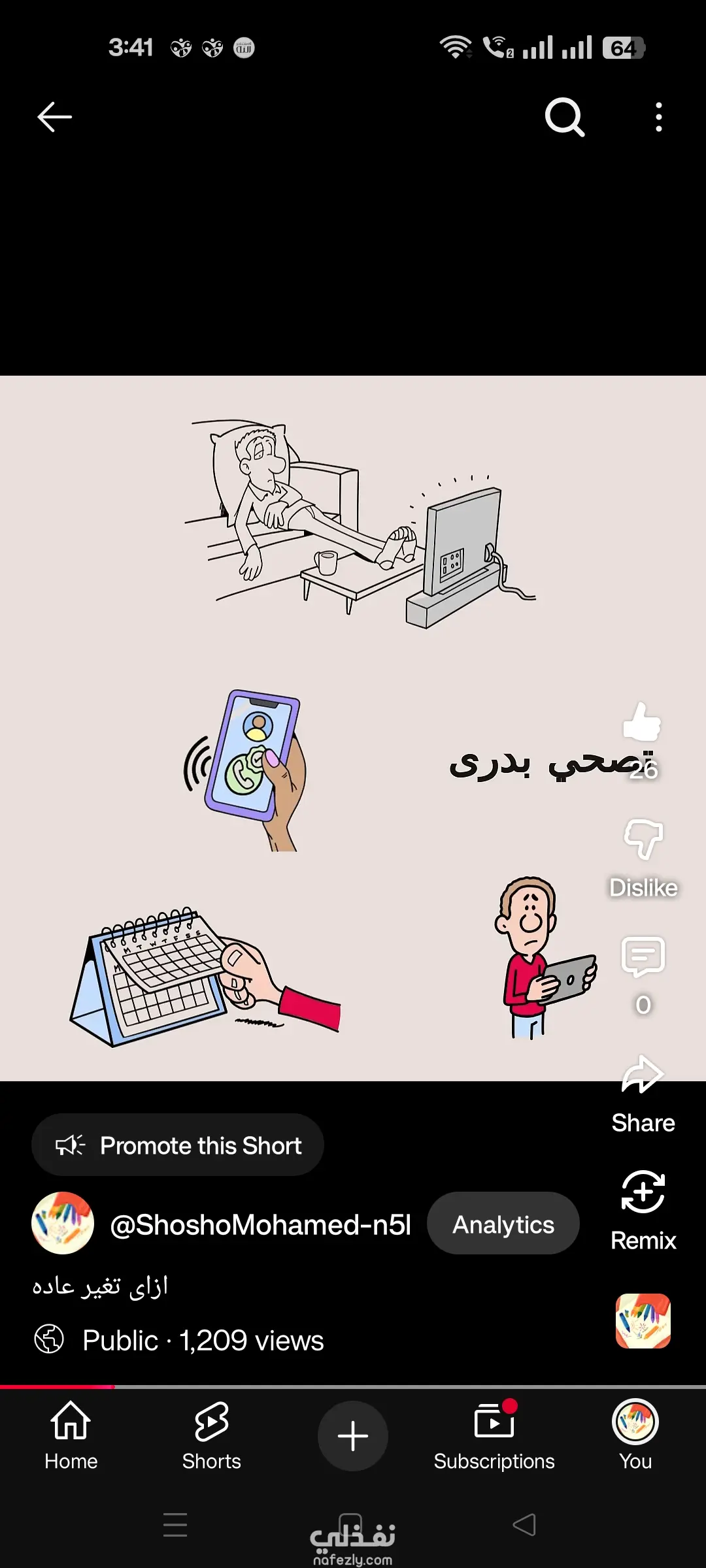This screenshot has width=706, height=1568.
Task: Switch to the Shorts tab
Action: pos(211,1435)
